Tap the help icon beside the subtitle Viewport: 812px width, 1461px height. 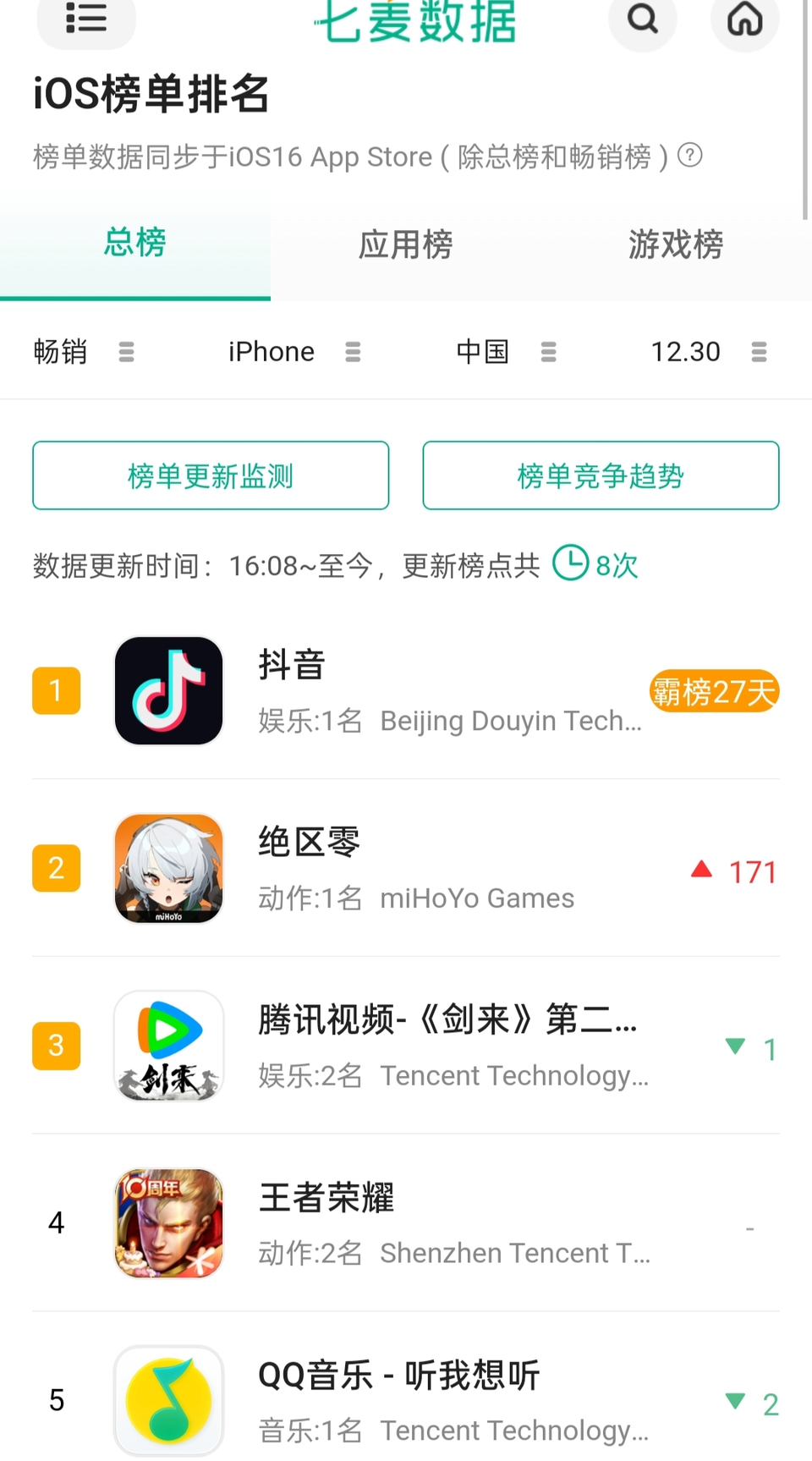pos(690,156)
